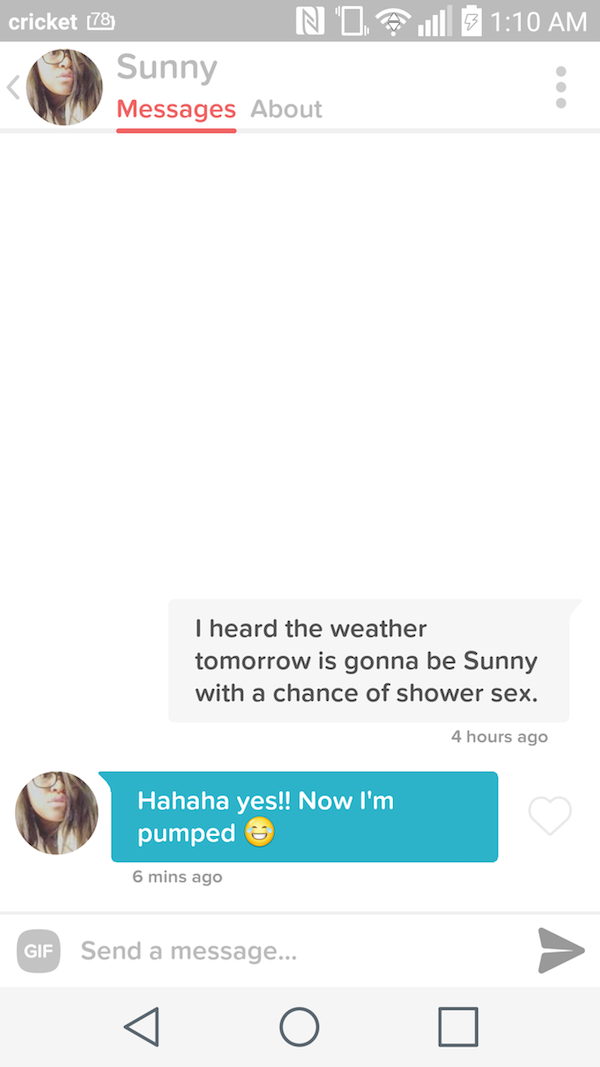Switch to the About tab
This screenshot has width=600, height=1067.
pos(286,109)
